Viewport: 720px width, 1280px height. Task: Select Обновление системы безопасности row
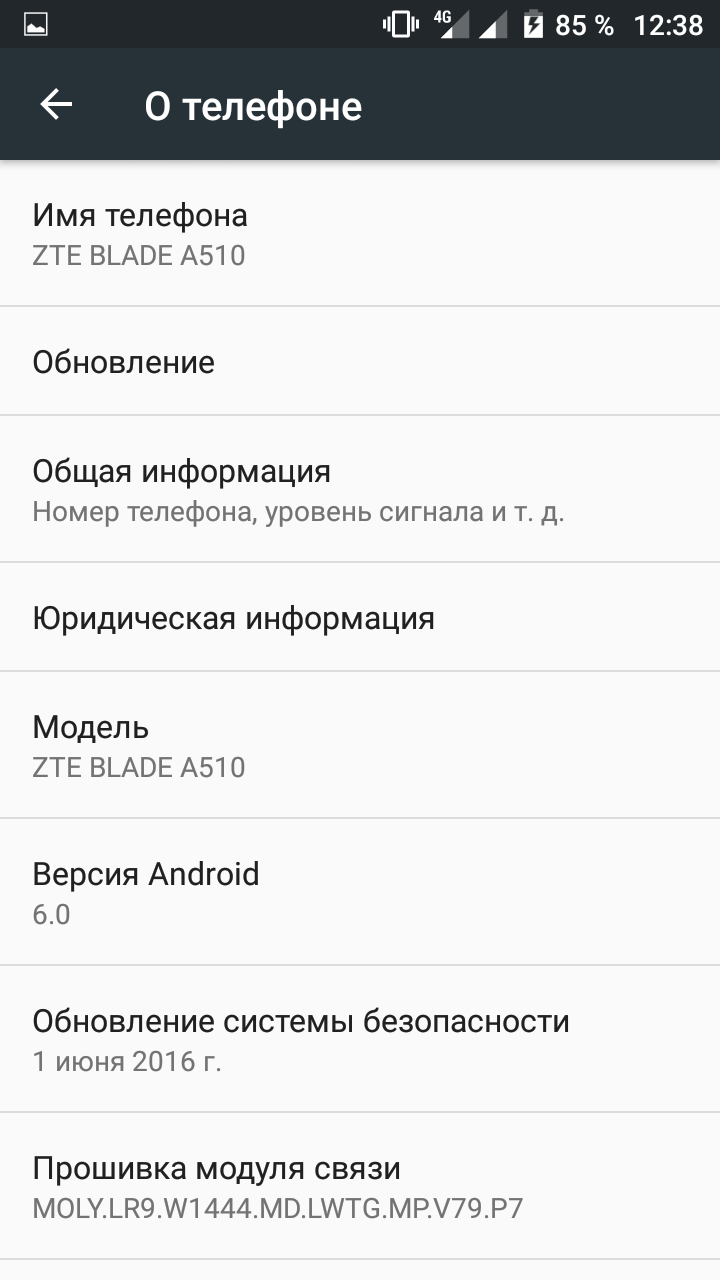coord(360,1039)
